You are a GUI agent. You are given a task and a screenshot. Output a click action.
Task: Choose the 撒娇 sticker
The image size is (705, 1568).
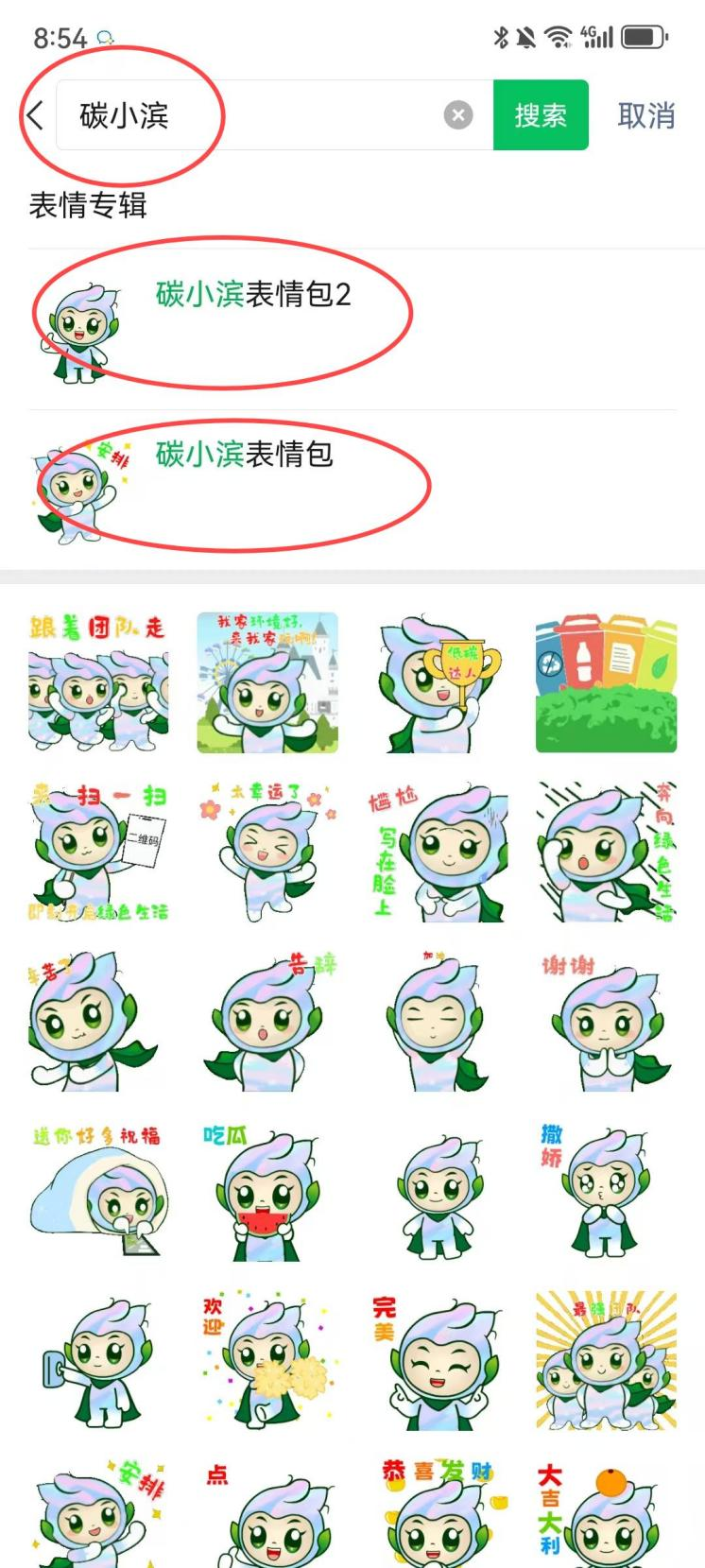tap(606, 1191)
